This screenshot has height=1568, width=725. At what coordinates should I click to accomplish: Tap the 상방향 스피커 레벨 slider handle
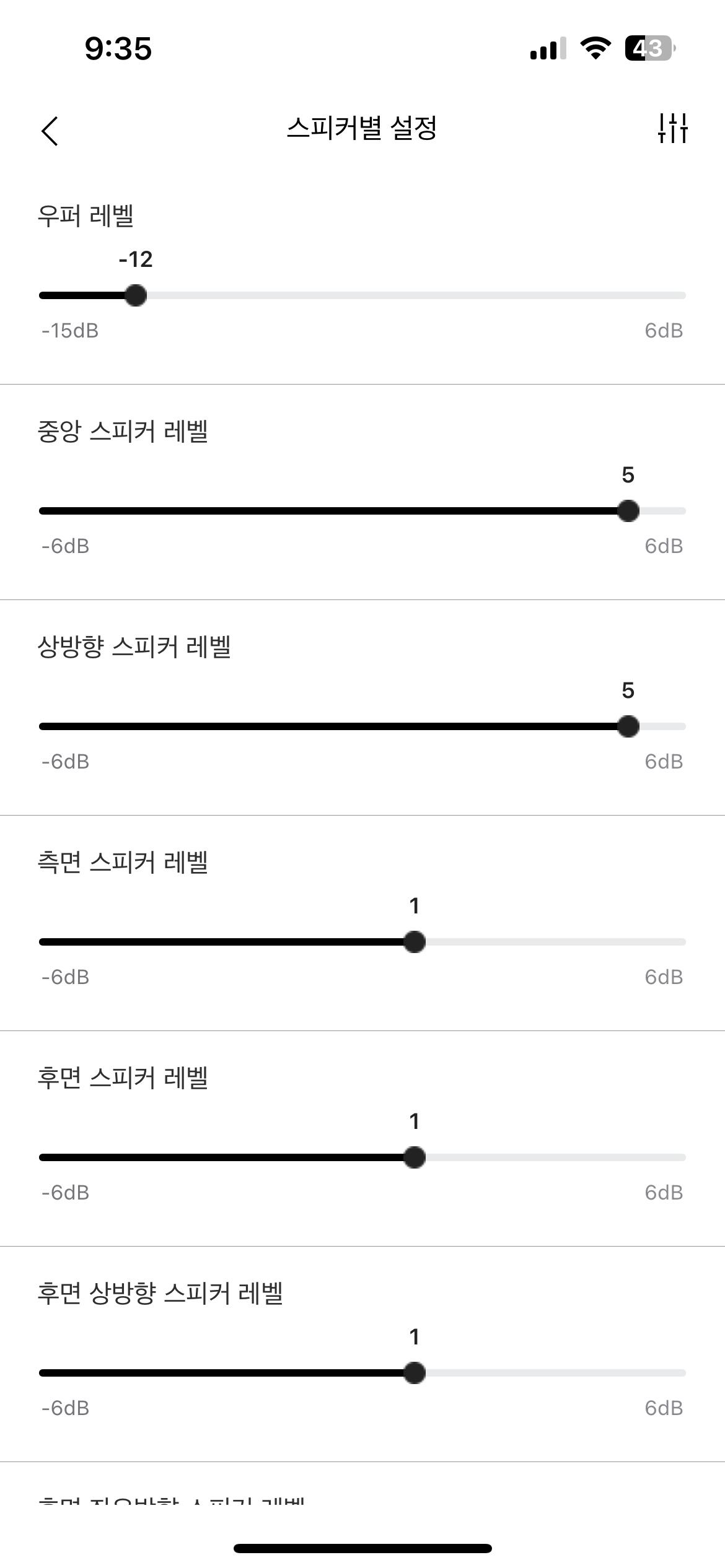(628, 726)
